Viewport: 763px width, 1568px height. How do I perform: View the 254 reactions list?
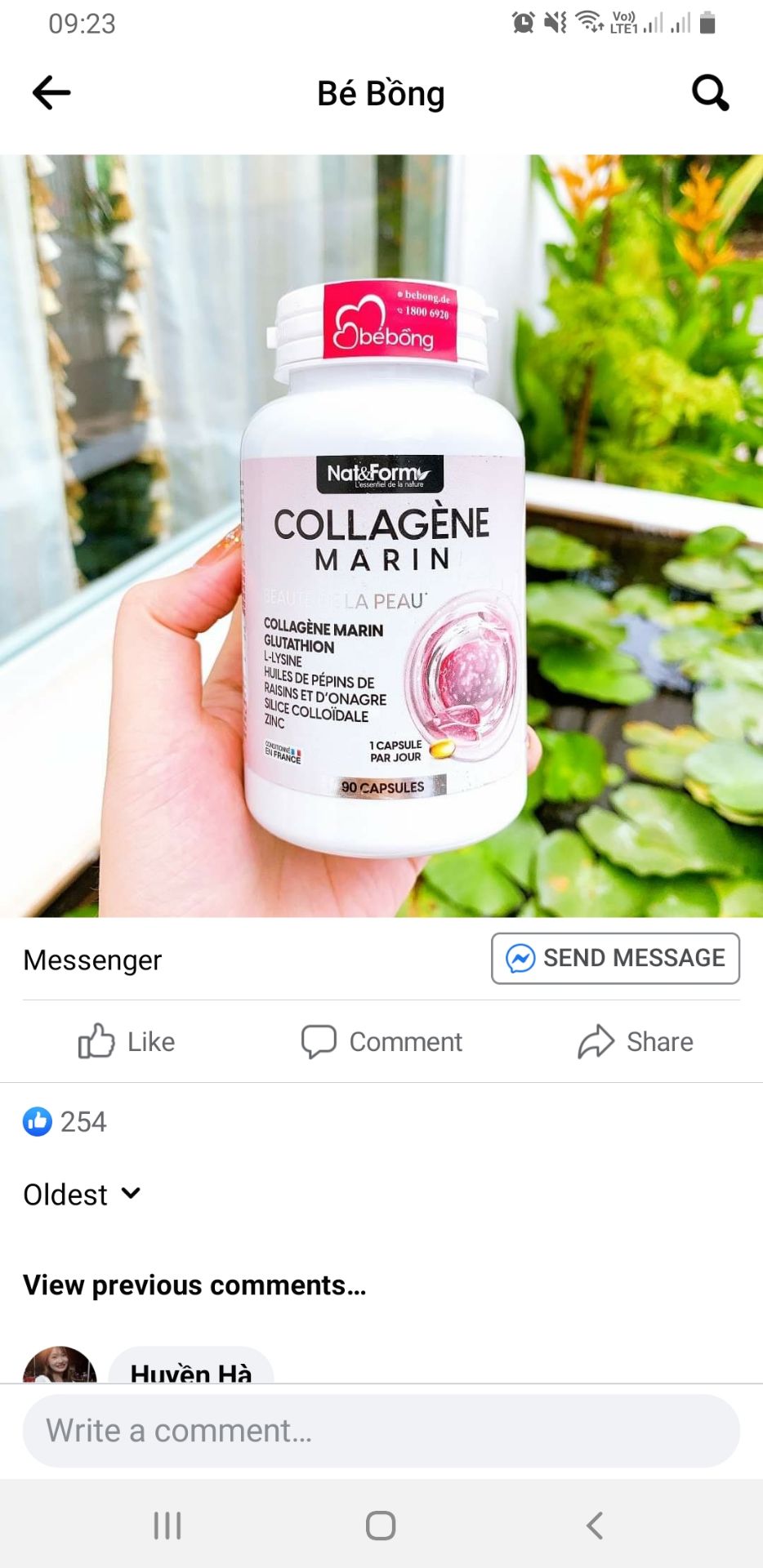click(x=65, y=1121)
